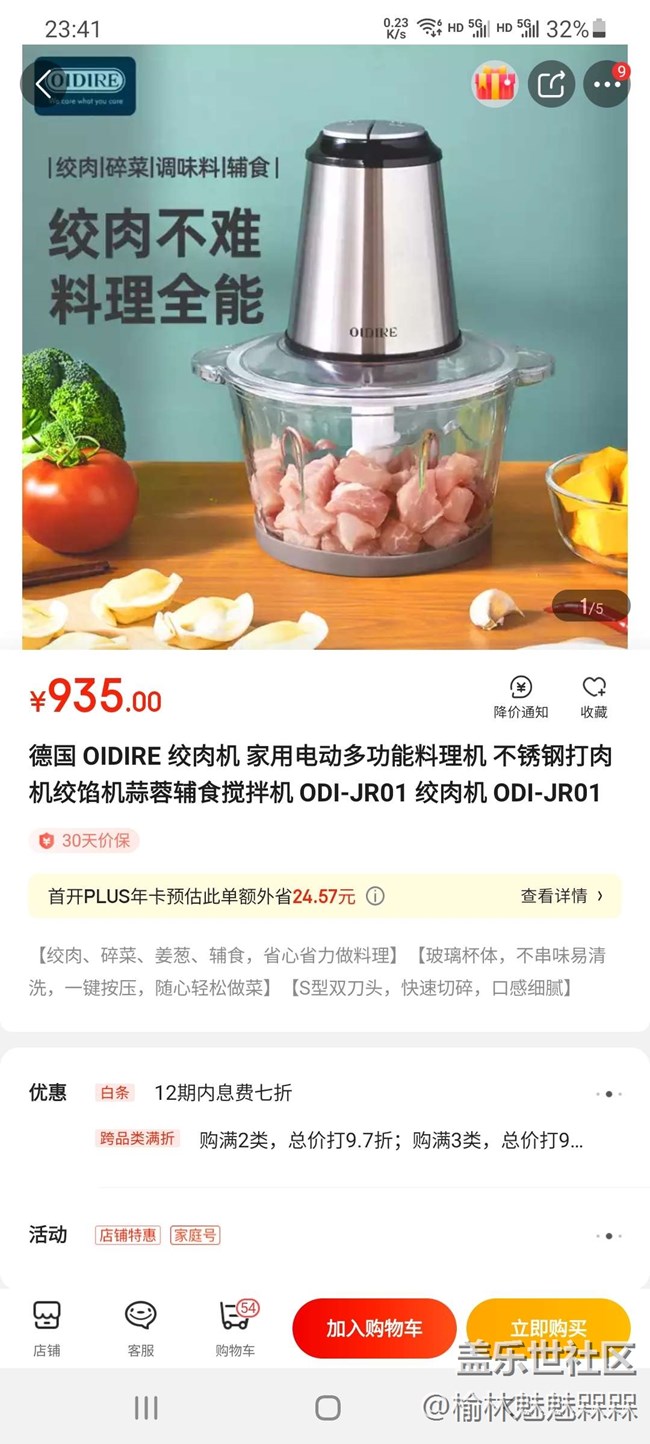
Task: Tap 加入购物车 to add to cart
Action: pos(374,1329)
